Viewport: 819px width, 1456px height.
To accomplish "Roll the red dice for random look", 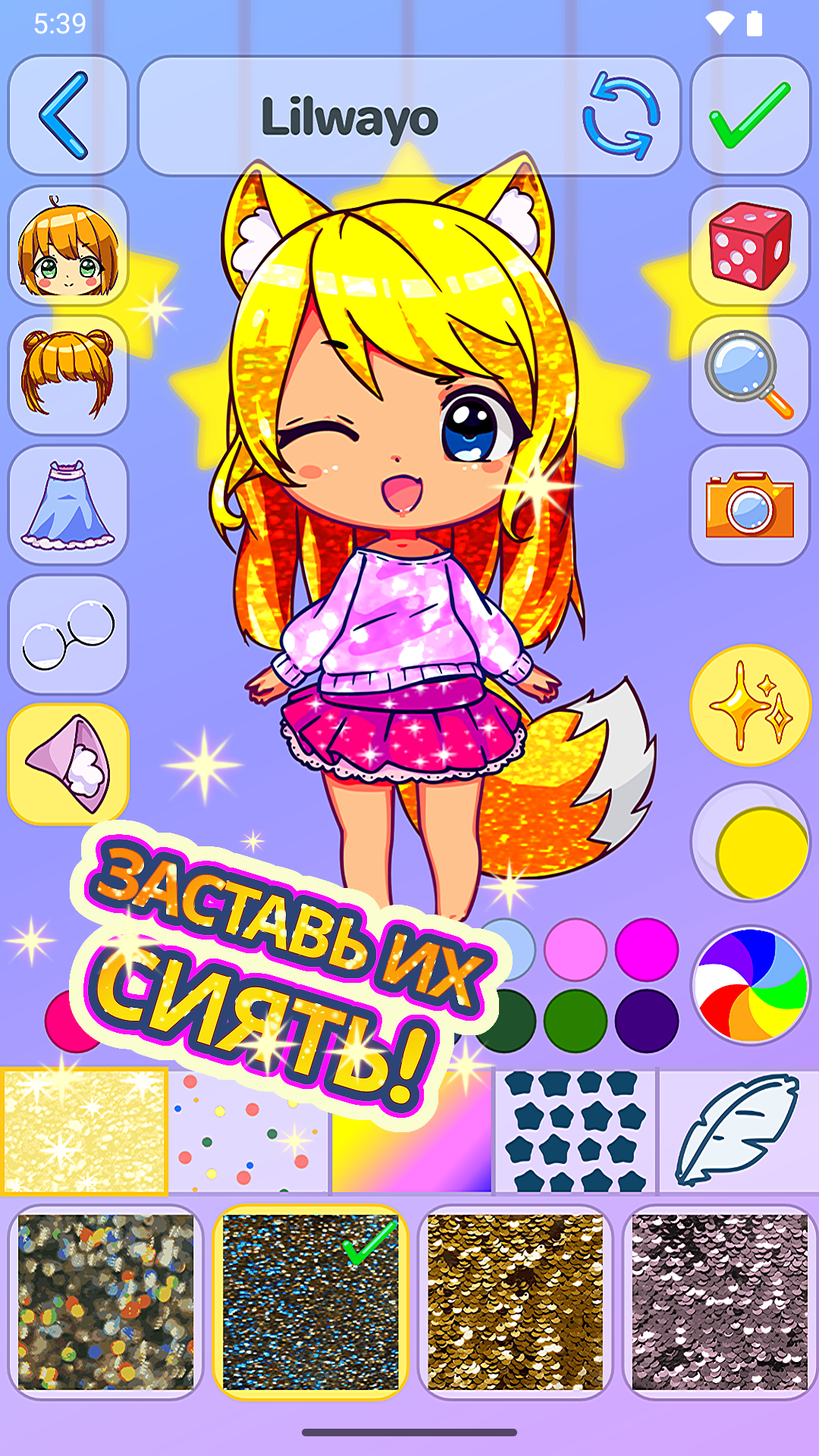I will (x=750, y=246).
